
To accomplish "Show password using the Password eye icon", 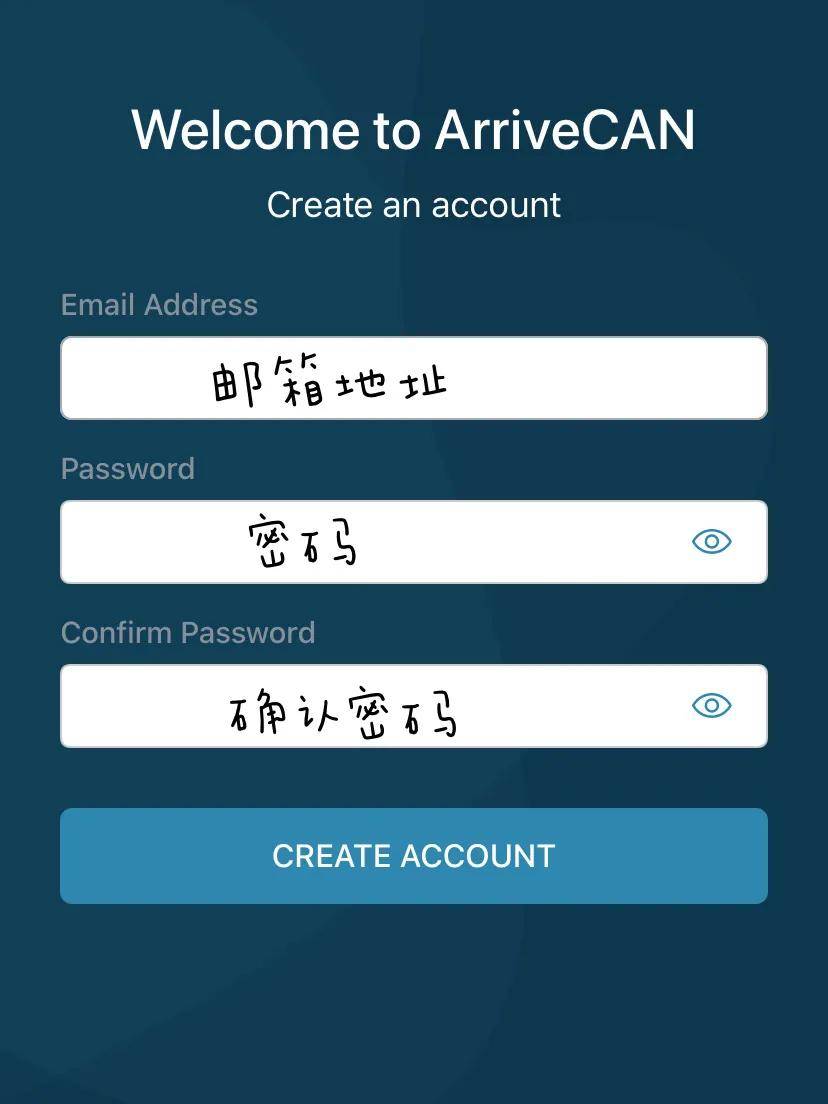I will [x=711, y=542].
